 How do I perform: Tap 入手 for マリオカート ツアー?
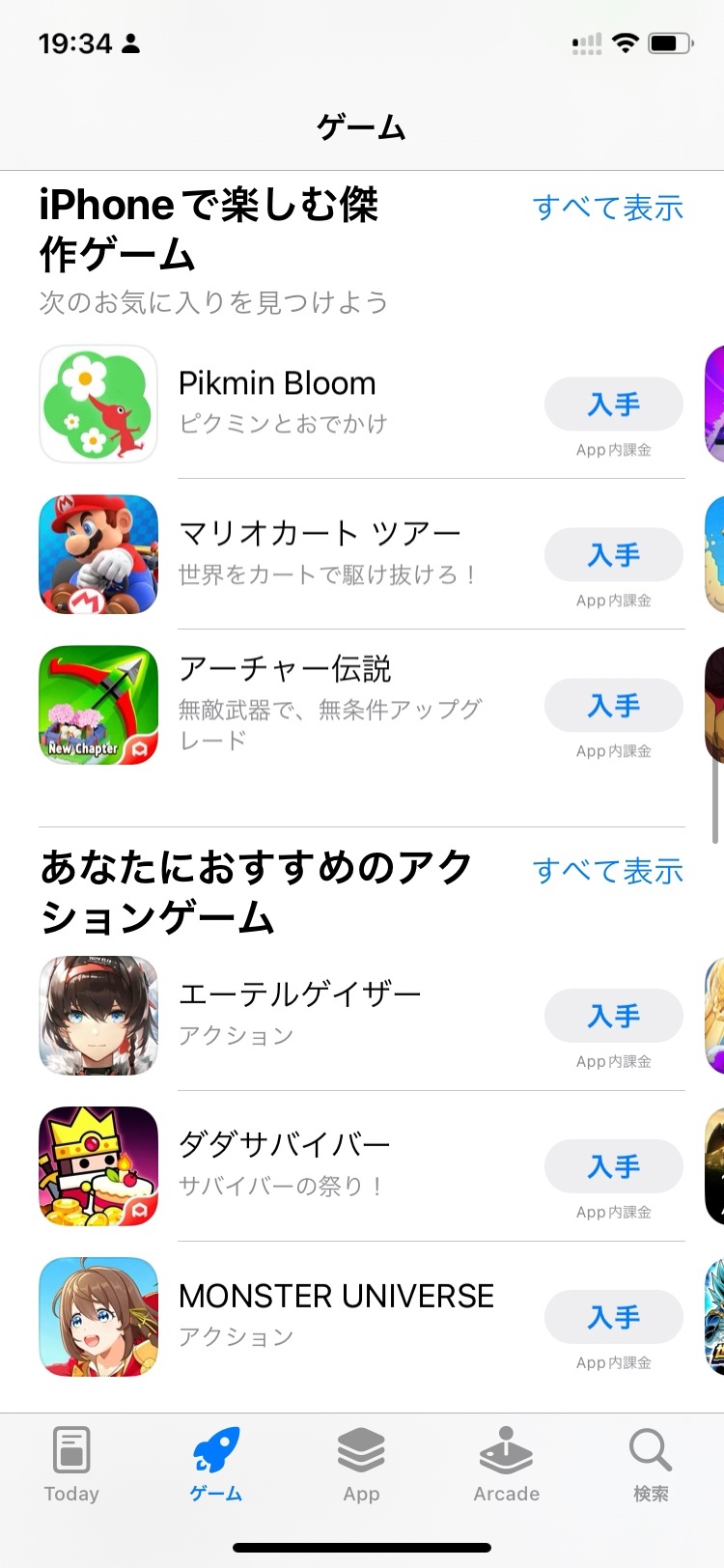613,555
